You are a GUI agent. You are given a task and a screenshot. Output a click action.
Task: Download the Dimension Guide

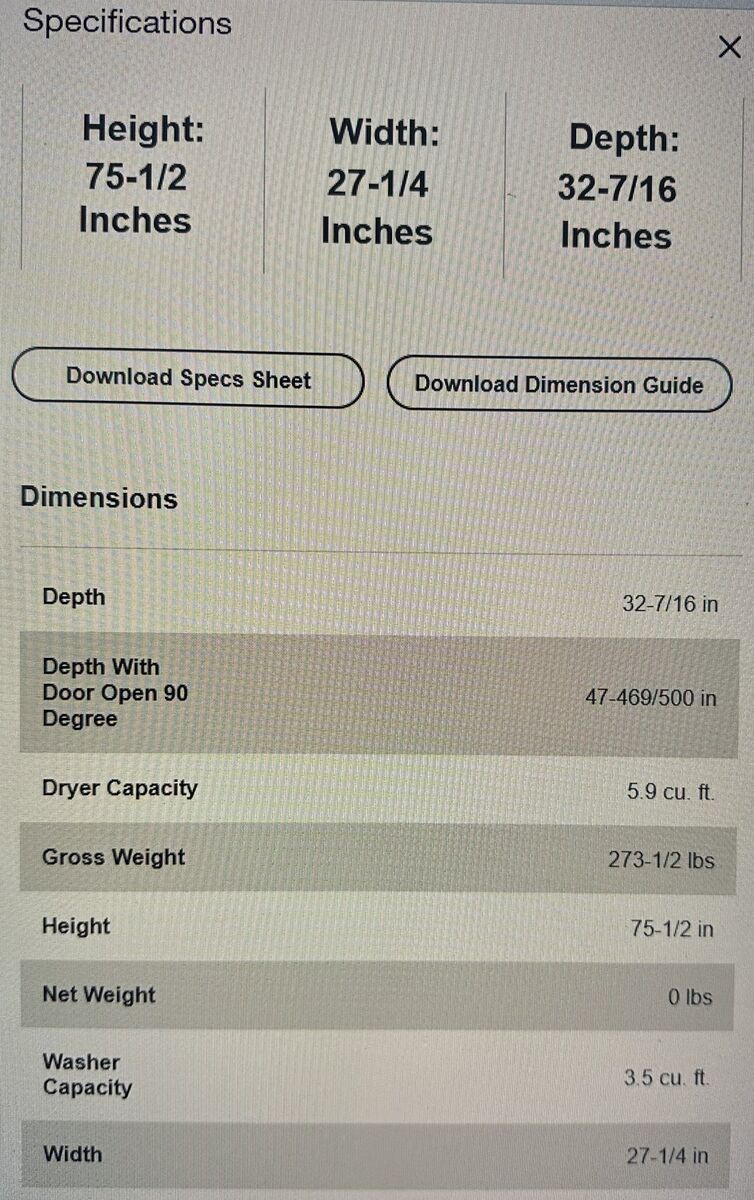[x=559, y=385]
